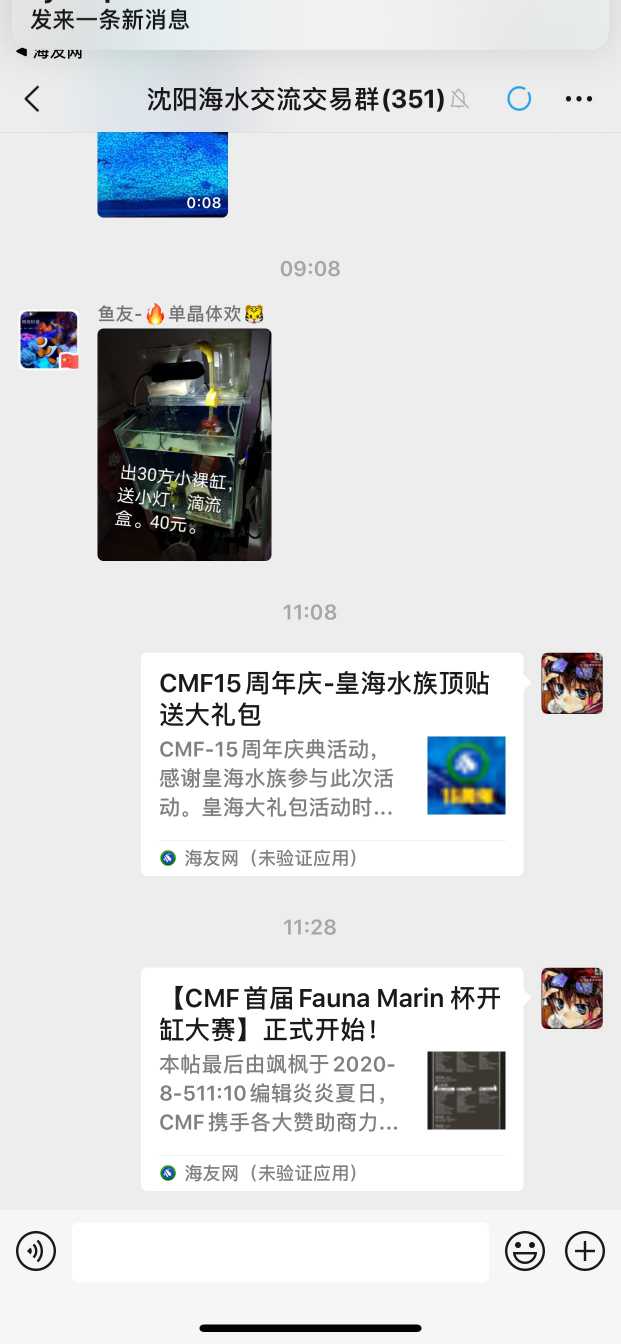Open the plus attachments menu
Image resolution: width=621 pixels, height=1344 pixels.
[584, 1251]
